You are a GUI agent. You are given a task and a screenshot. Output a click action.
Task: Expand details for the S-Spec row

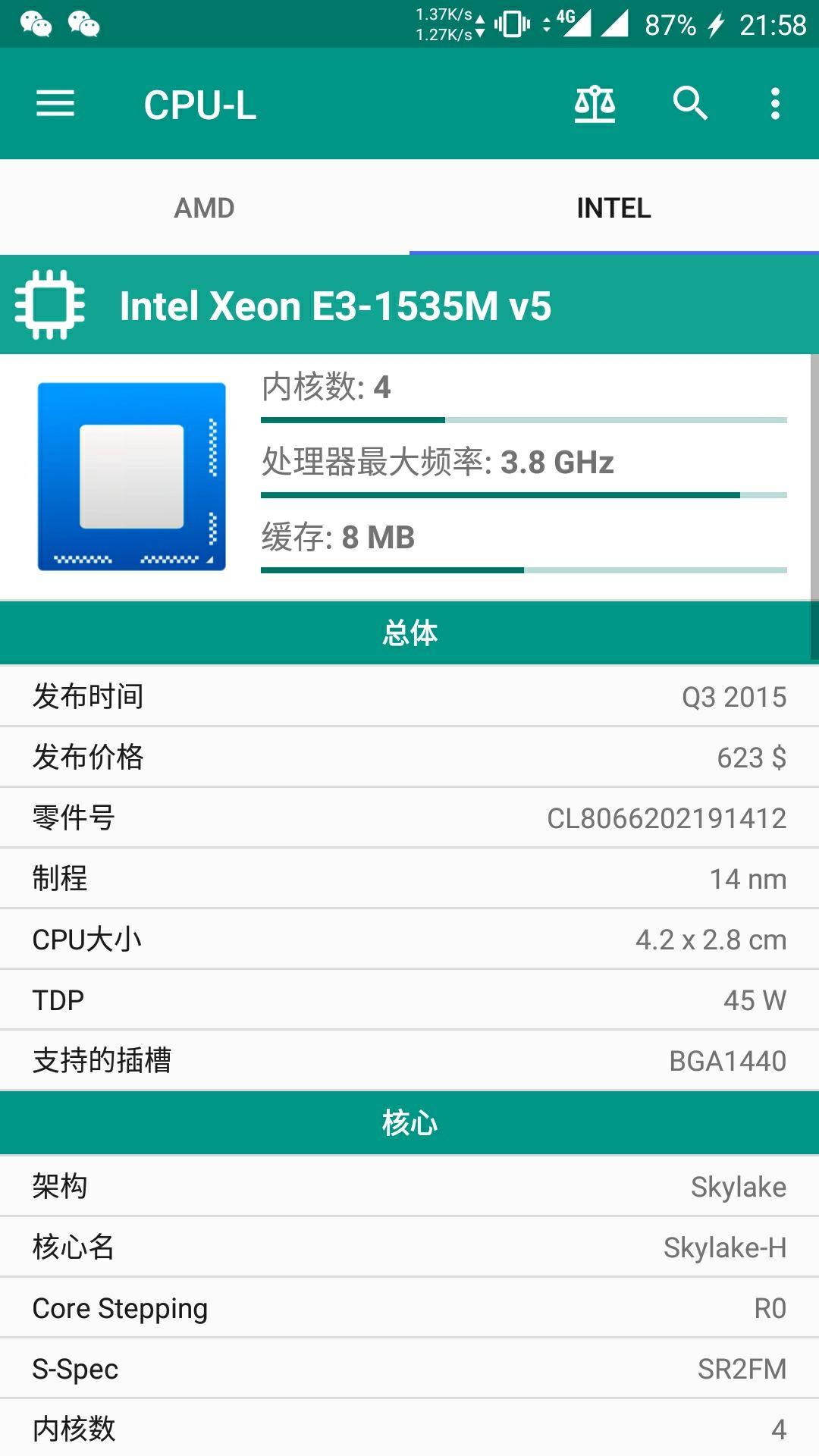pos(409,1368)
